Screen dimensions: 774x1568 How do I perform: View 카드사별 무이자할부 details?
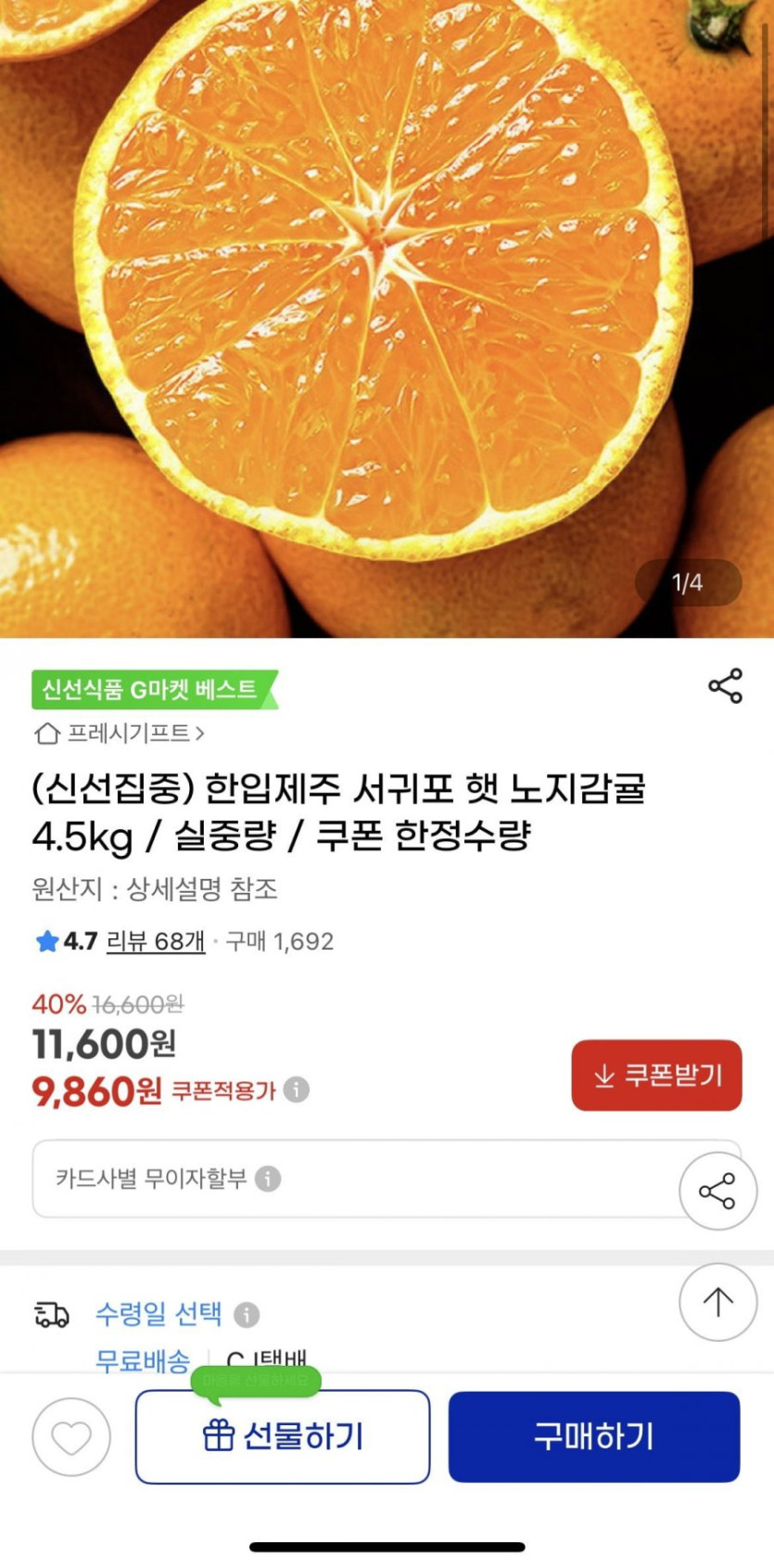(268, 1179)
